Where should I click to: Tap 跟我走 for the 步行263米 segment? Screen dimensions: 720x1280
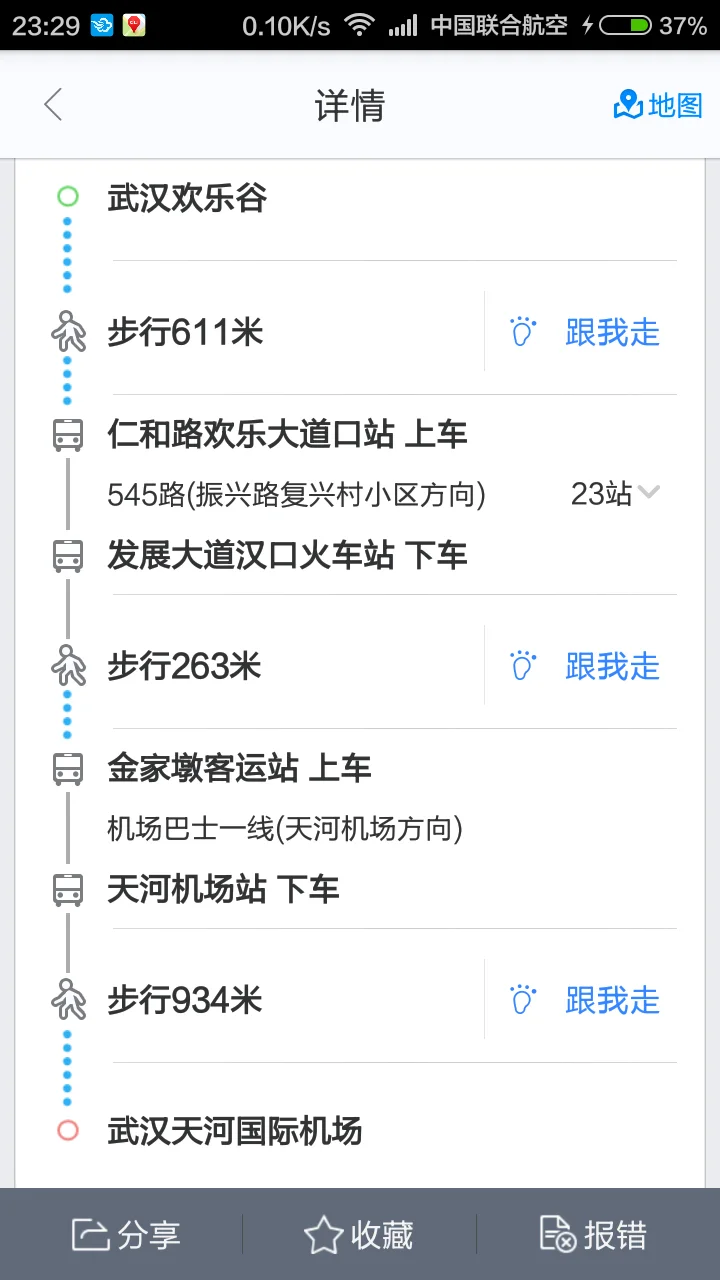(613, 666)
